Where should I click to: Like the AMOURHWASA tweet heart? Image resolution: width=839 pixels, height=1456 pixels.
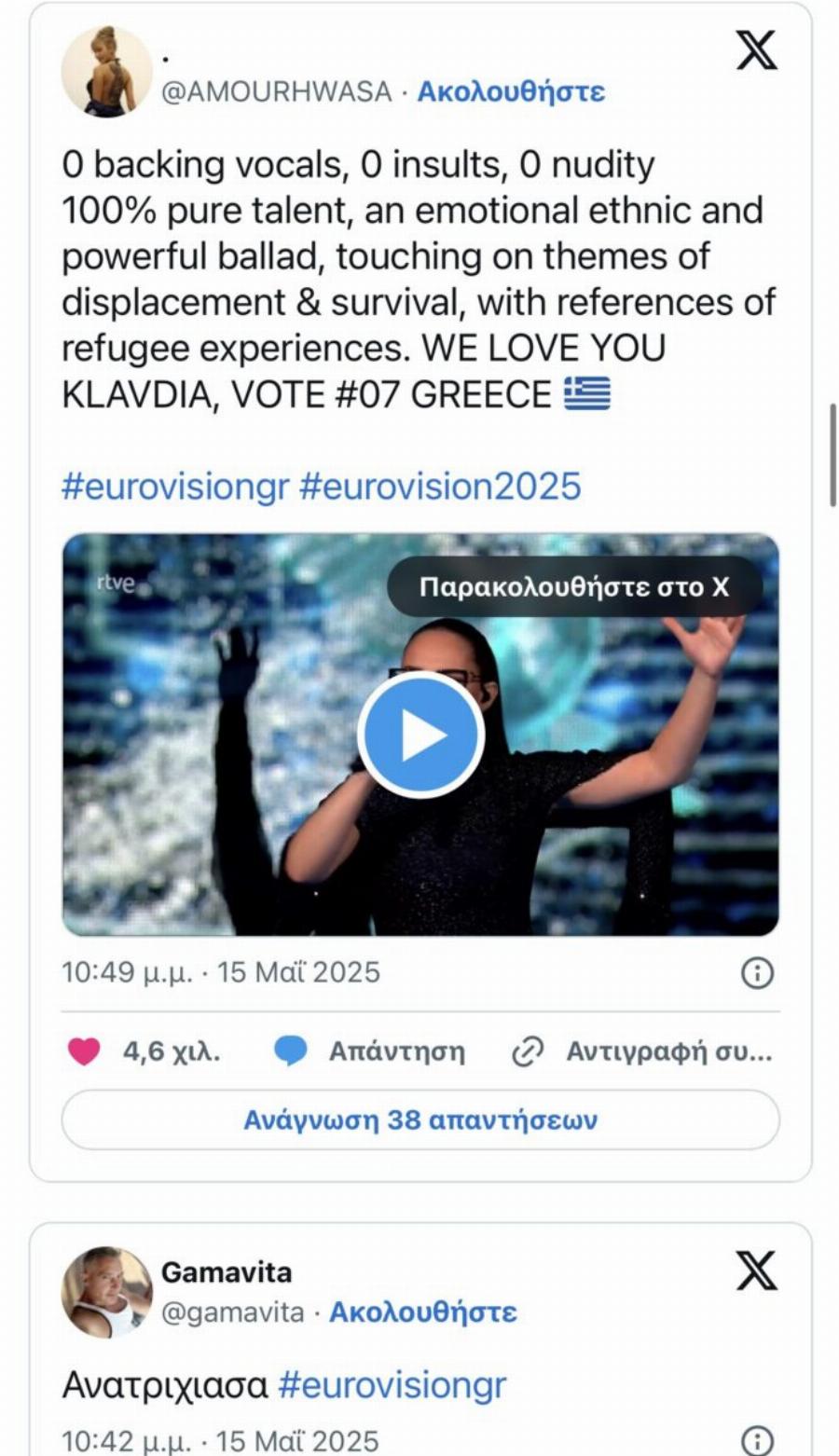85,1052
